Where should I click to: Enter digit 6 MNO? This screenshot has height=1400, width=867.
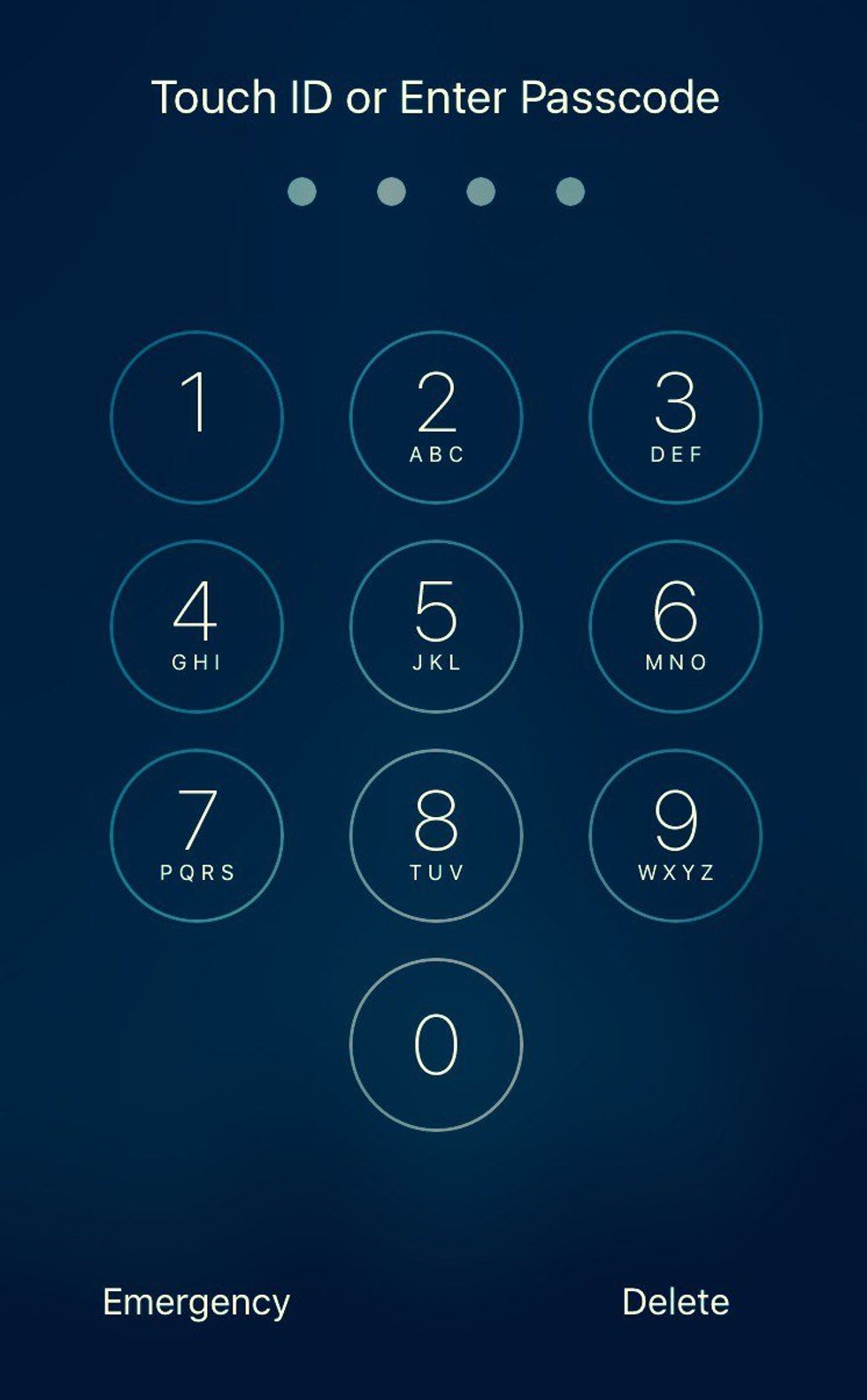coord(675,626)
